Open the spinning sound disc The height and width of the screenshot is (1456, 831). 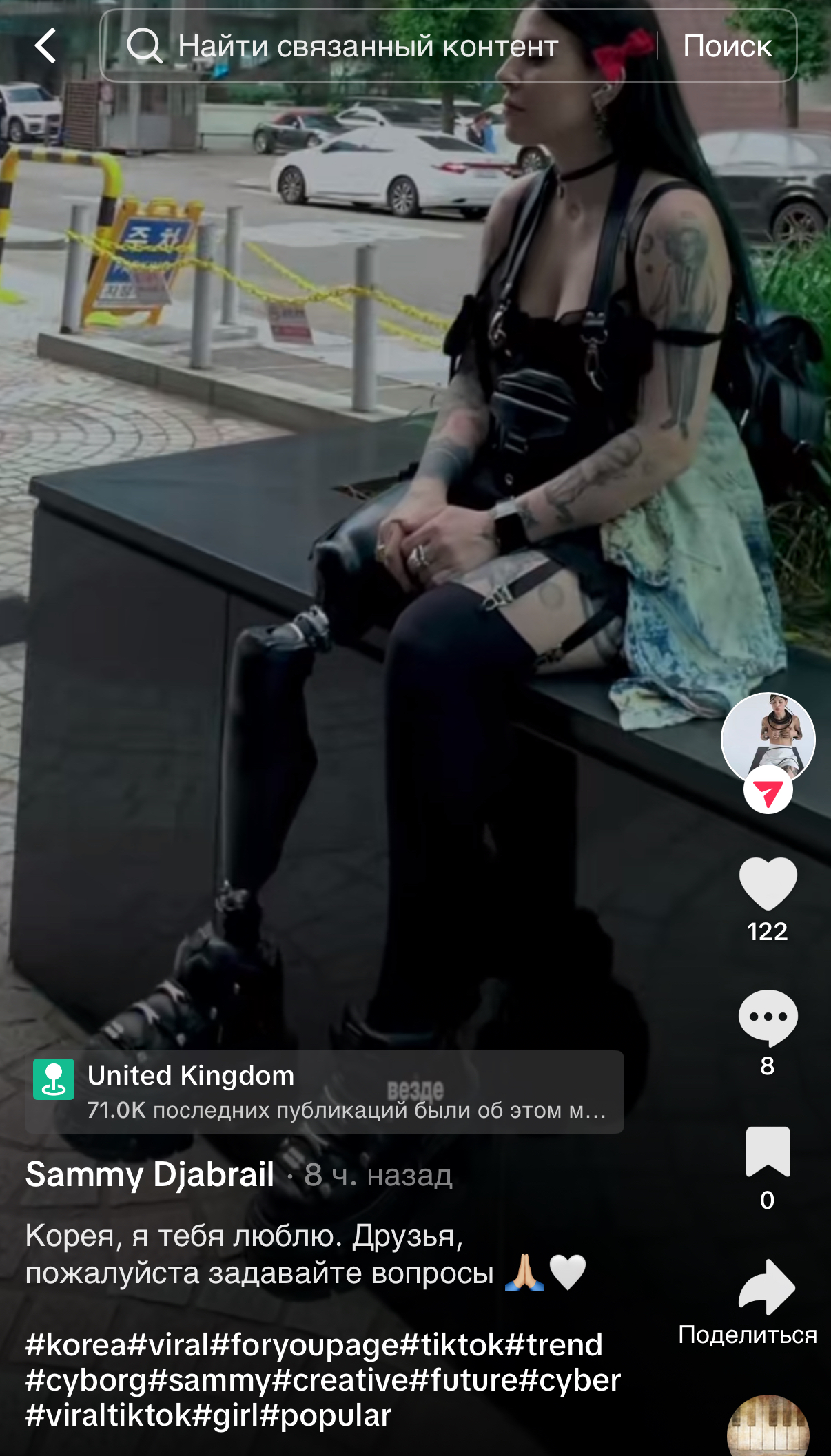click(x=768, y=1427)
